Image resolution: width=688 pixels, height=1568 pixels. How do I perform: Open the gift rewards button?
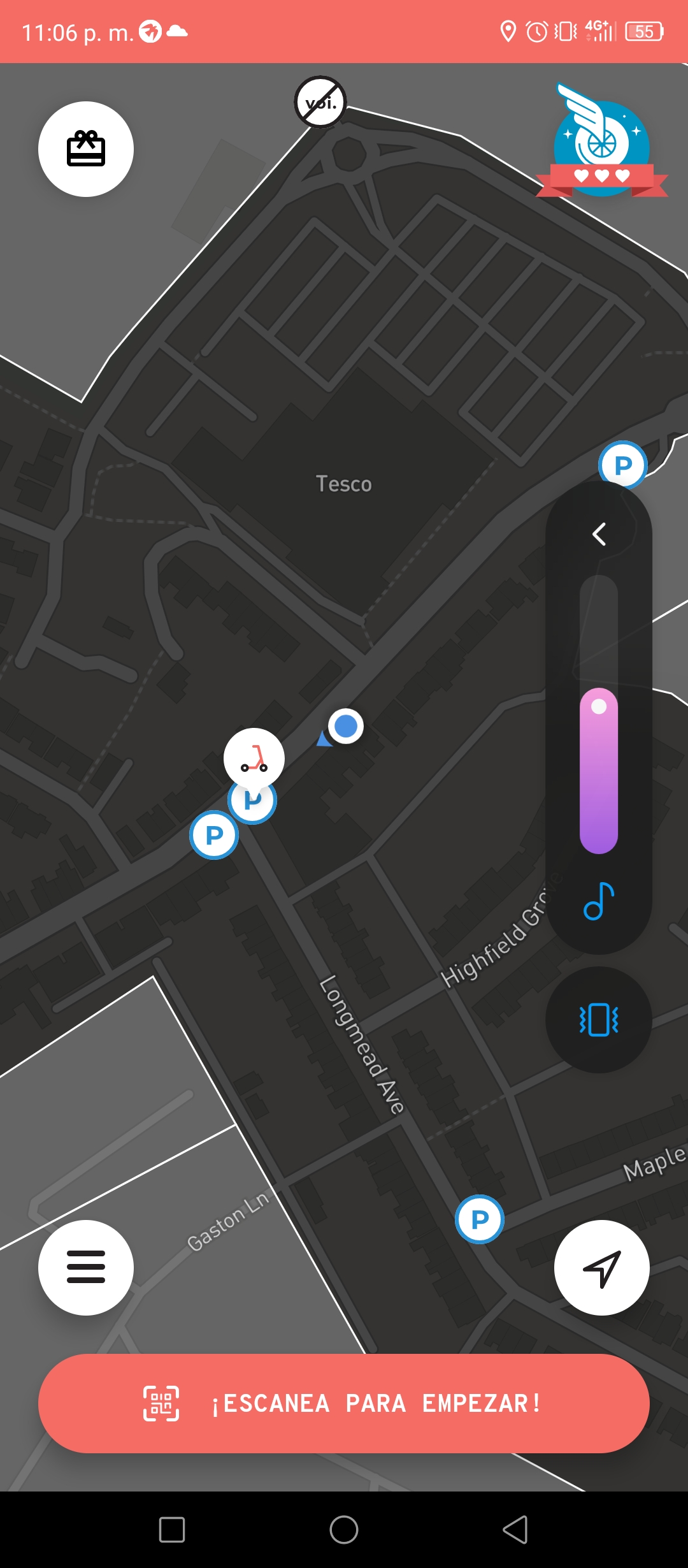[86, 149]
